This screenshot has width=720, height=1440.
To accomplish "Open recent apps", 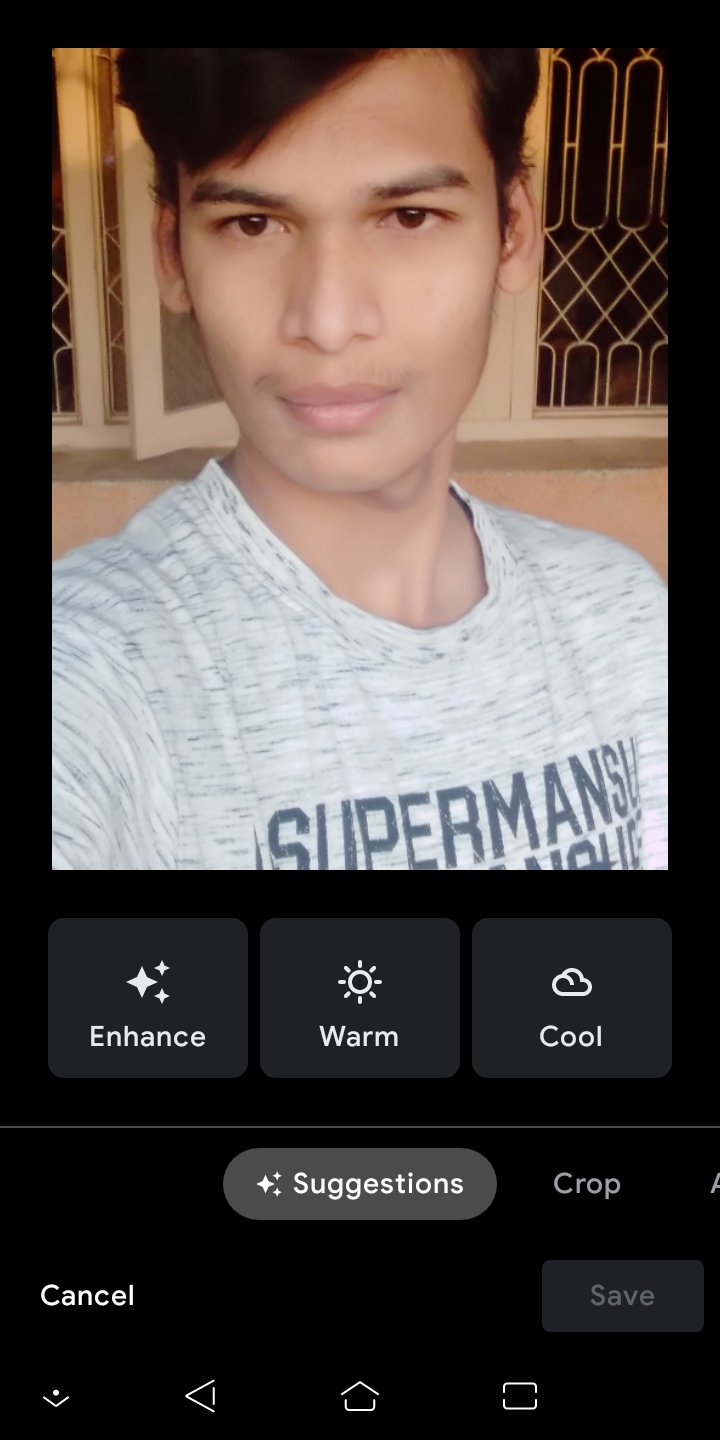I will point(520,1396).
